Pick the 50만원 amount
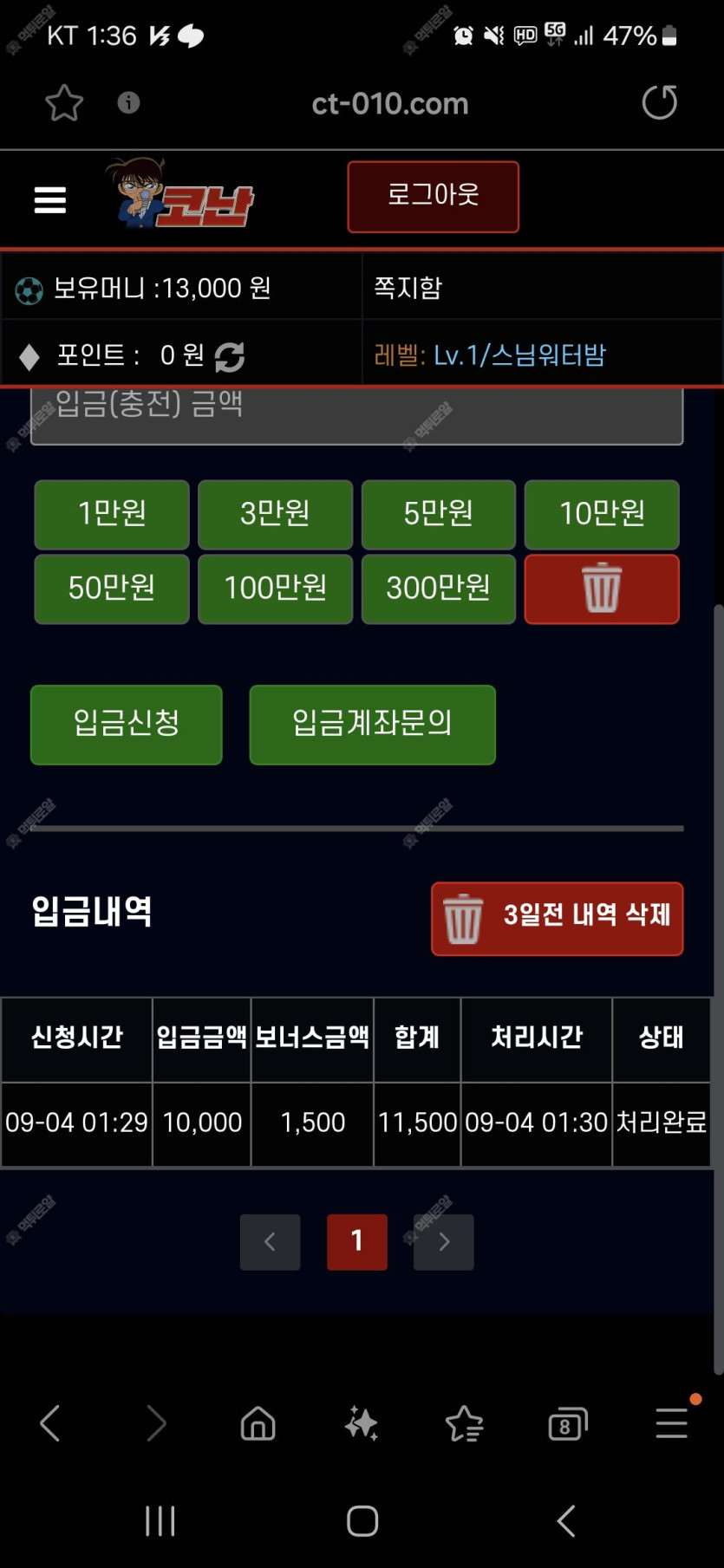Screen dimensions: 724x1568 [x=112, y=589]
